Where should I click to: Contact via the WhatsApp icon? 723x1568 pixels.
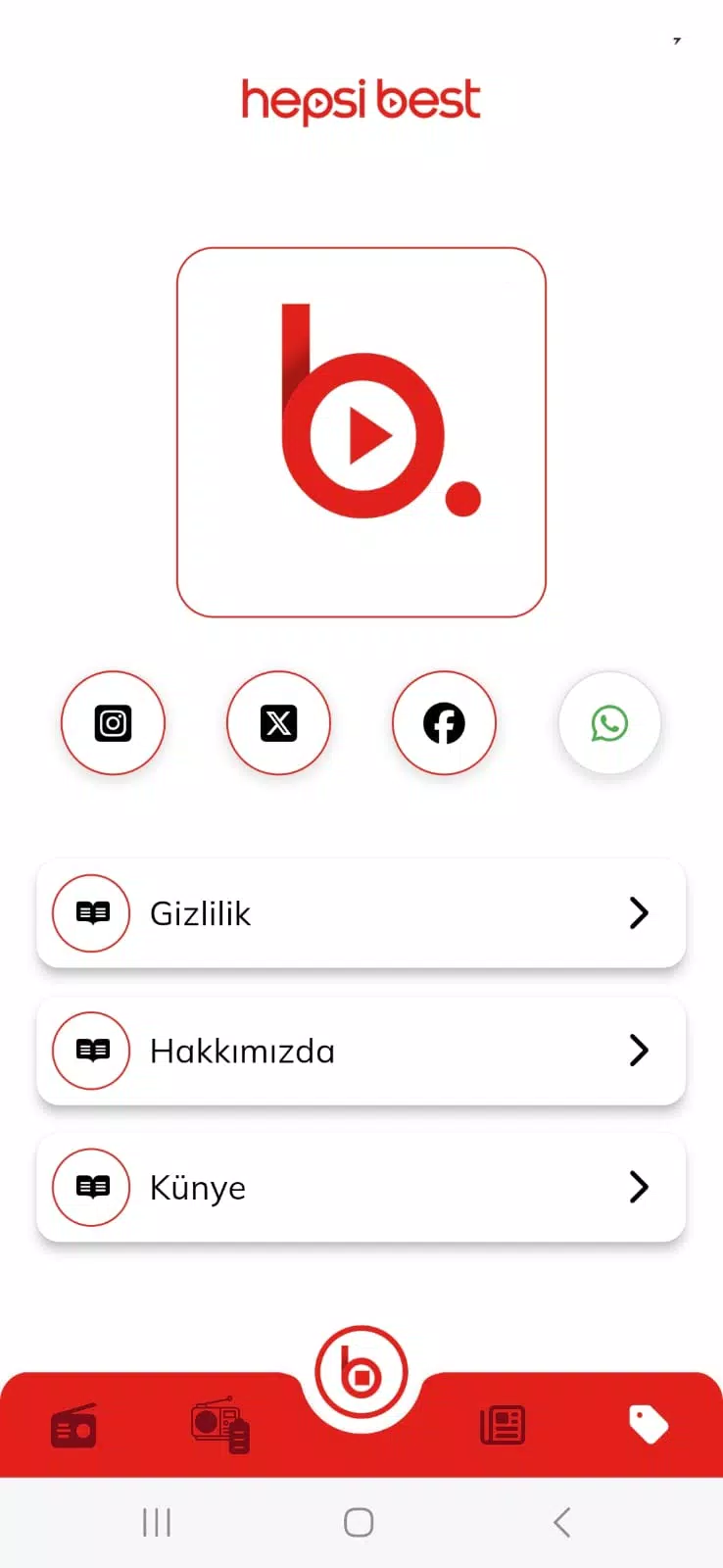[609, 723]
